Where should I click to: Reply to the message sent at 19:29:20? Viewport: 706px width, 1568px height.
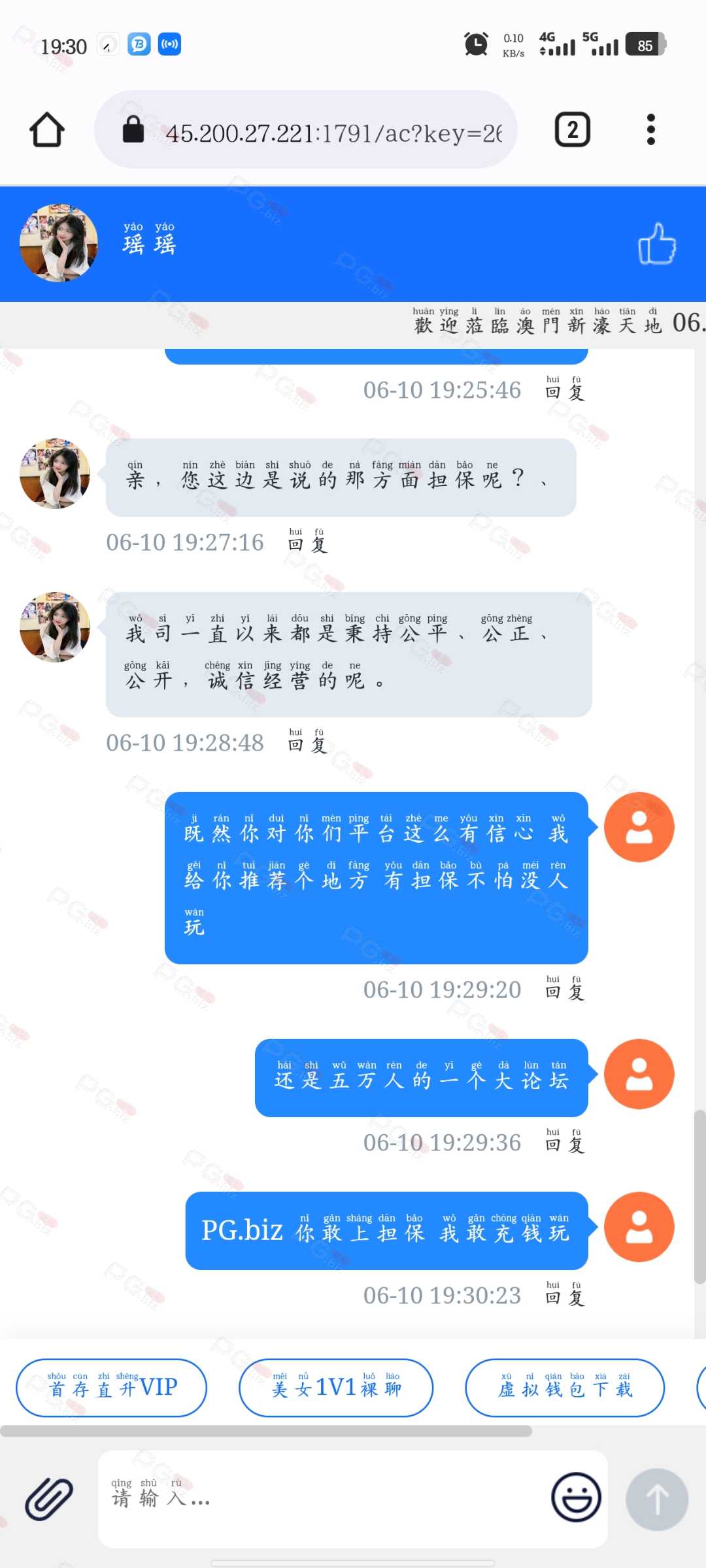point(565,988)
